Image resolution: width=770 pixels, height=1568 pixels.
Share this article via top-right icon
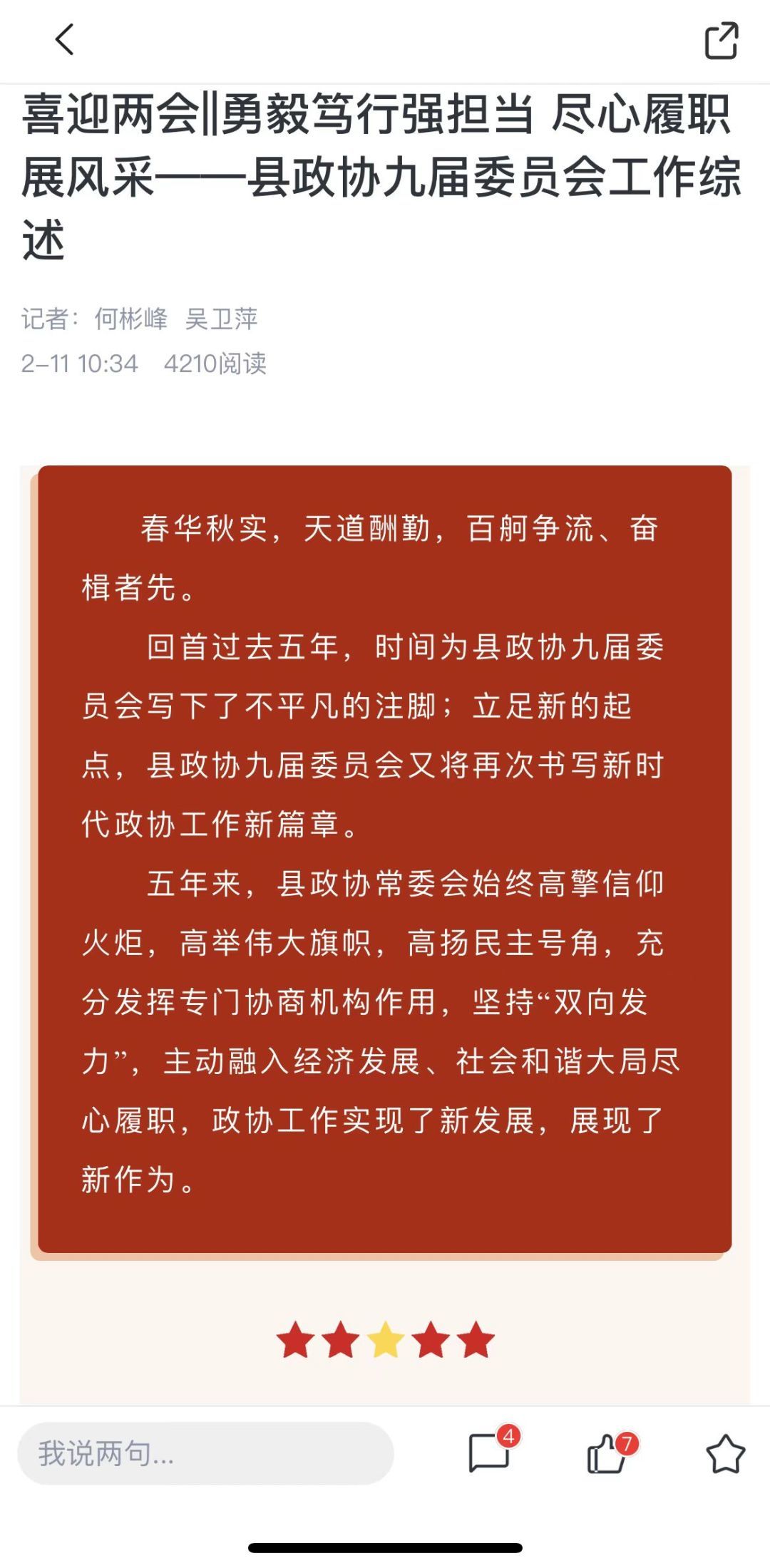[721, 41]
